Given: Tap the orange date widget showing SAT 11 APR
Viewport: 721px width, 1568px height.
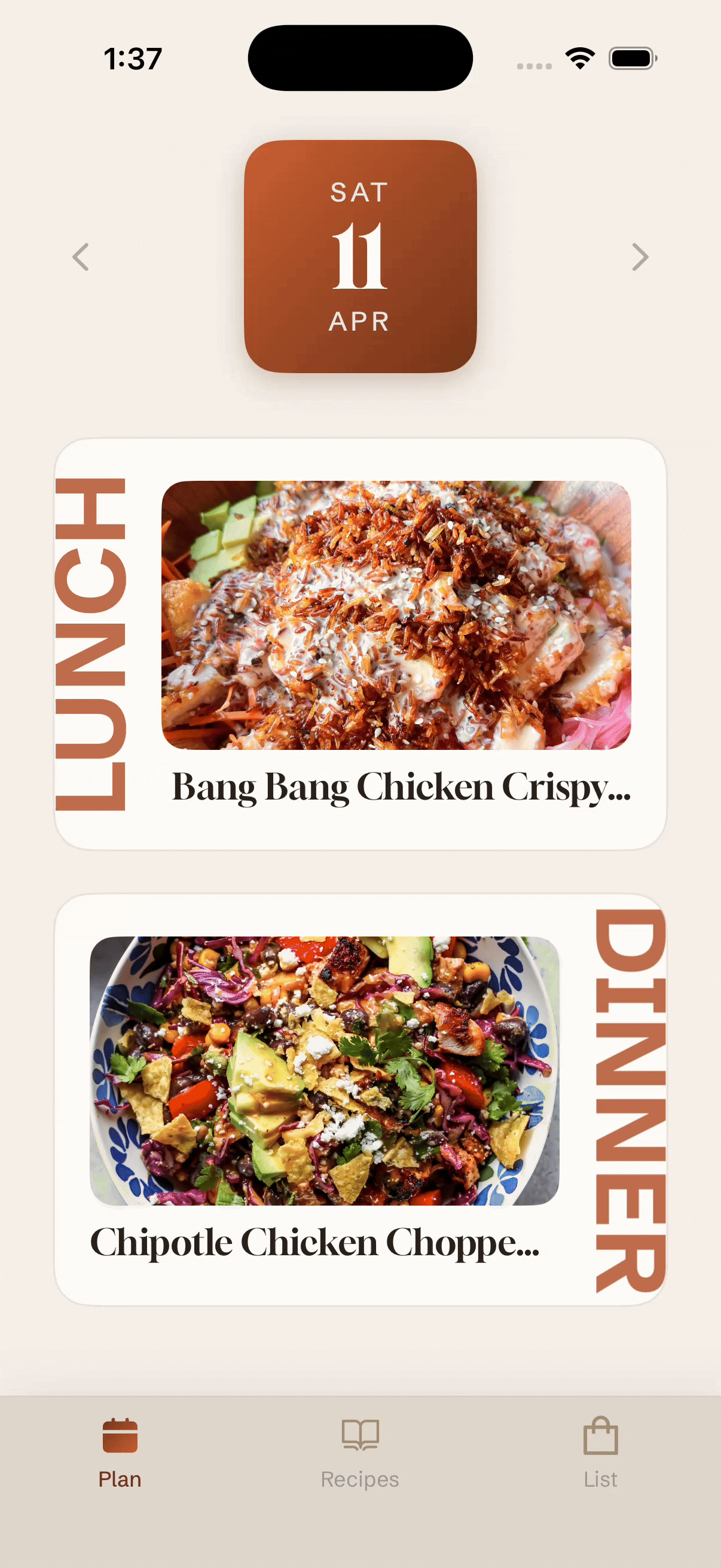Looking at the screenshot, I should pos(360,256).
